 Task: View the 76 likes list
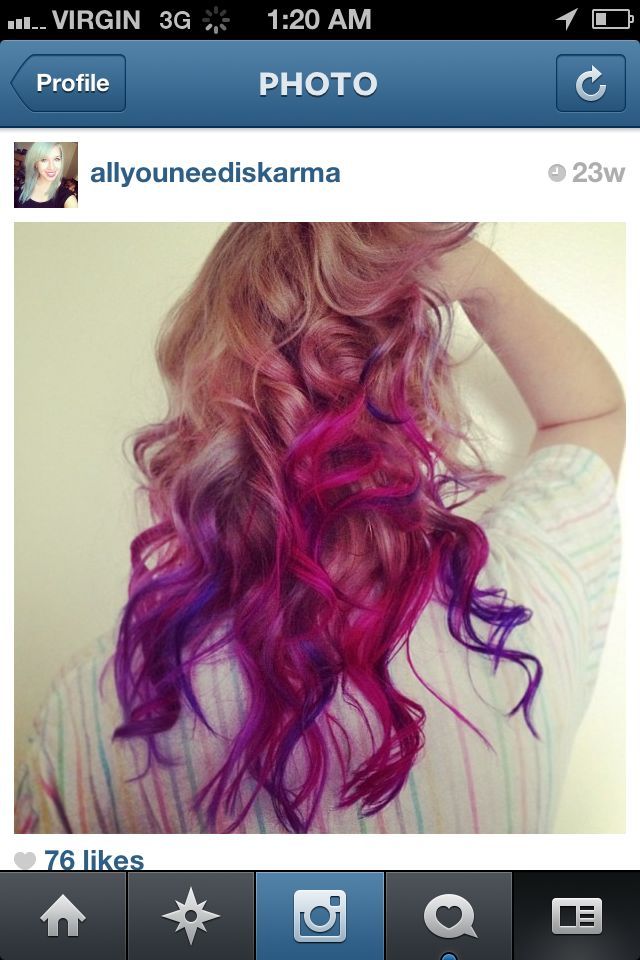tap(93, 859)
